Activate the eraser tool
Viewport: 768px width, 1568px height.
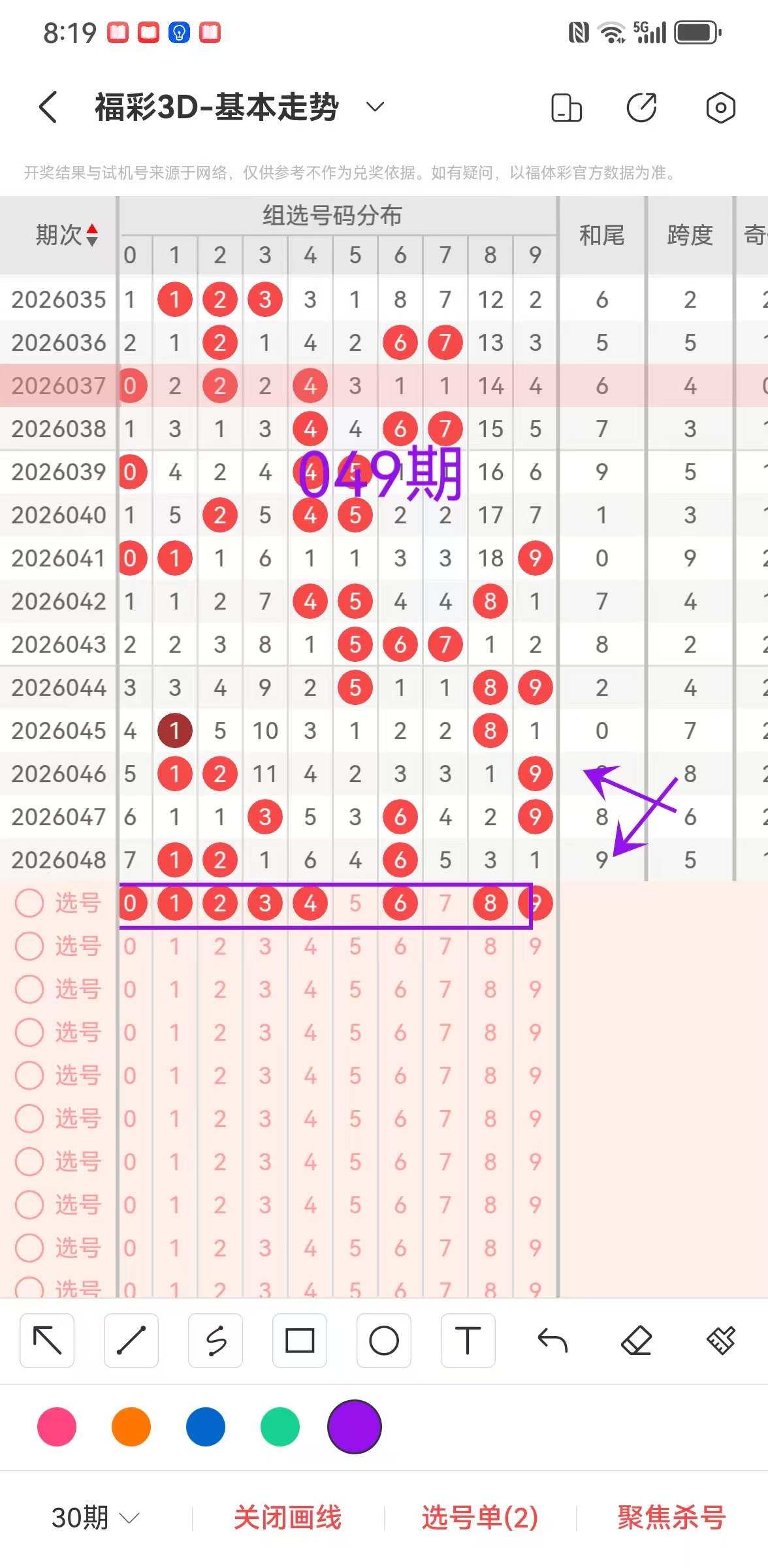tap(637, 1341)
